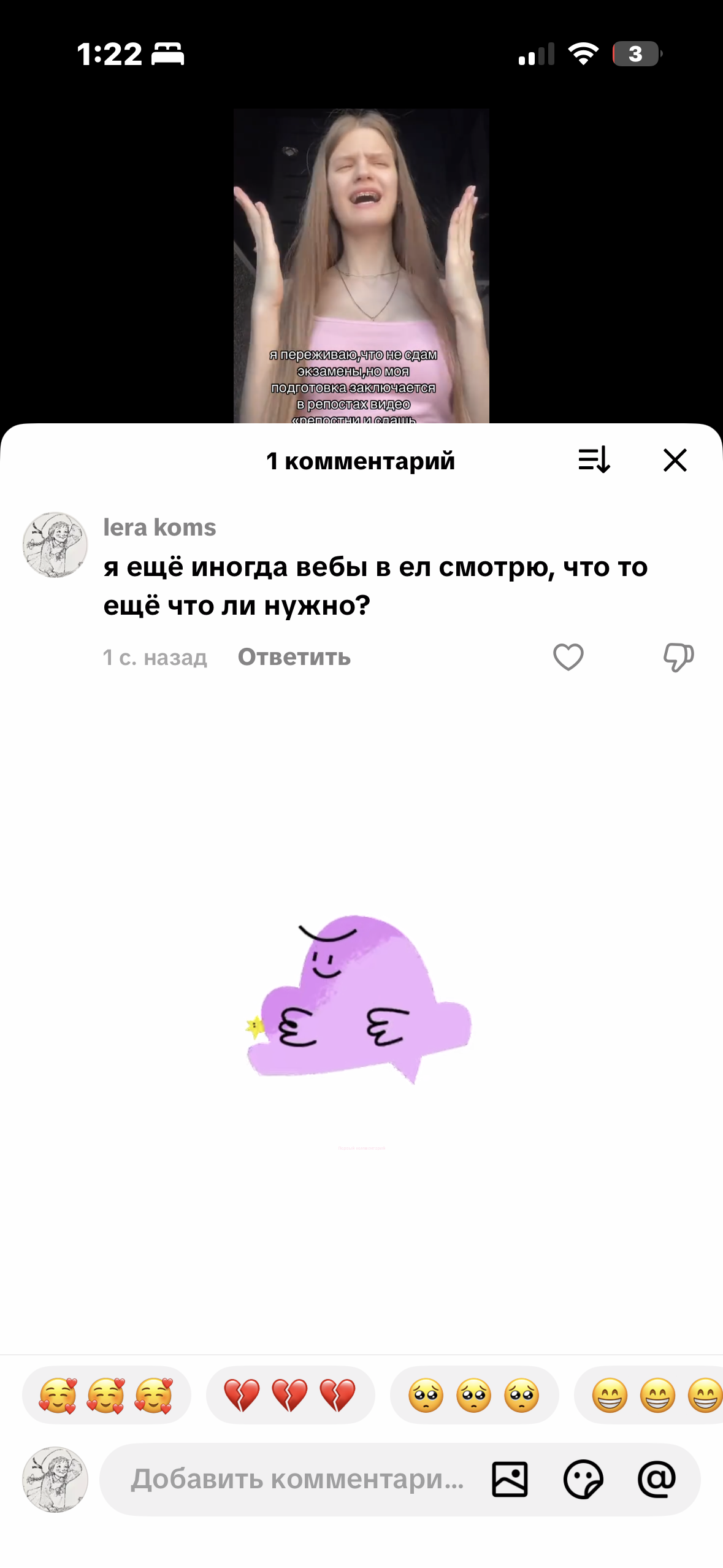
Task: Insert the broken hearts emoji trio
Action: point(290,1395)
